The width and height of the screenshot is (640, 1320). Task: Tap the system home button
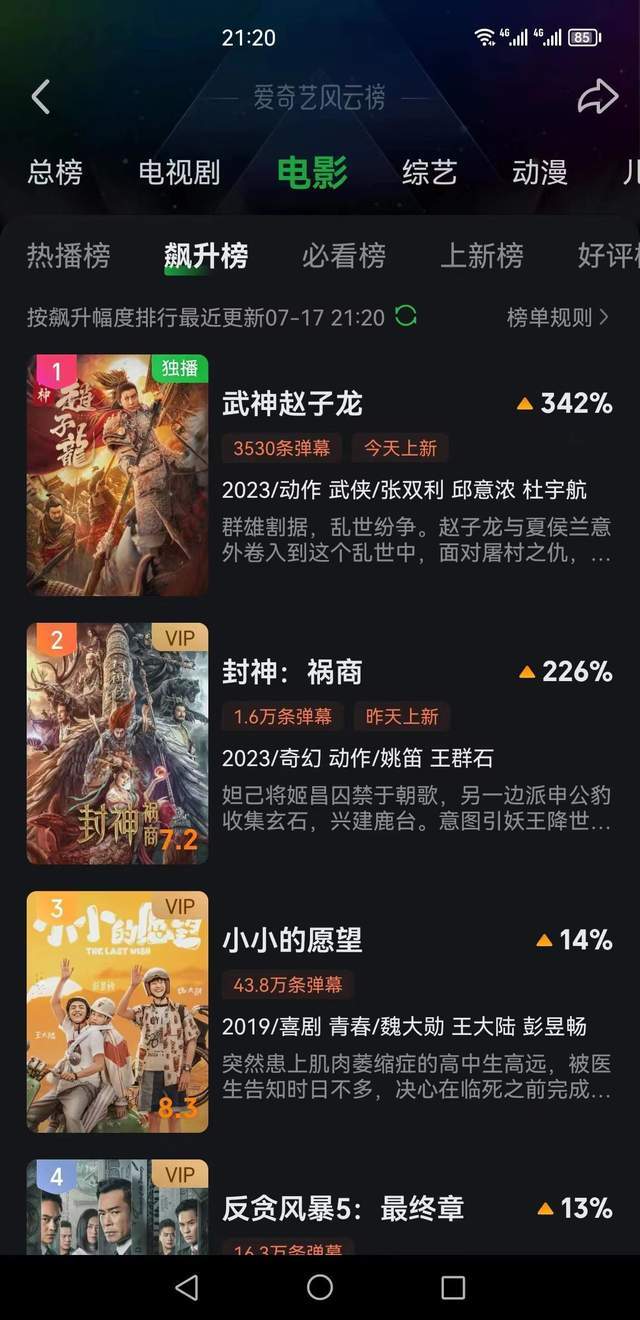[320, 1287]
